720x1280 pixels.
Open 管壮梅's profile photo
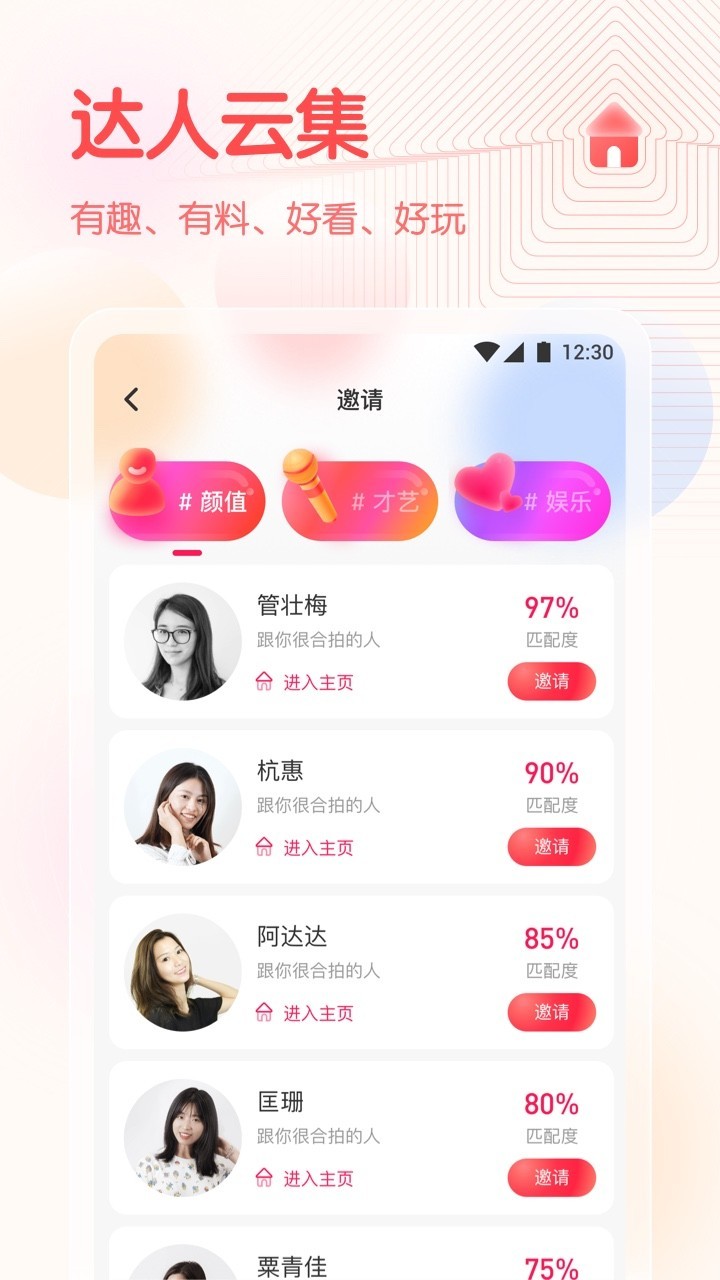point(181,640)
